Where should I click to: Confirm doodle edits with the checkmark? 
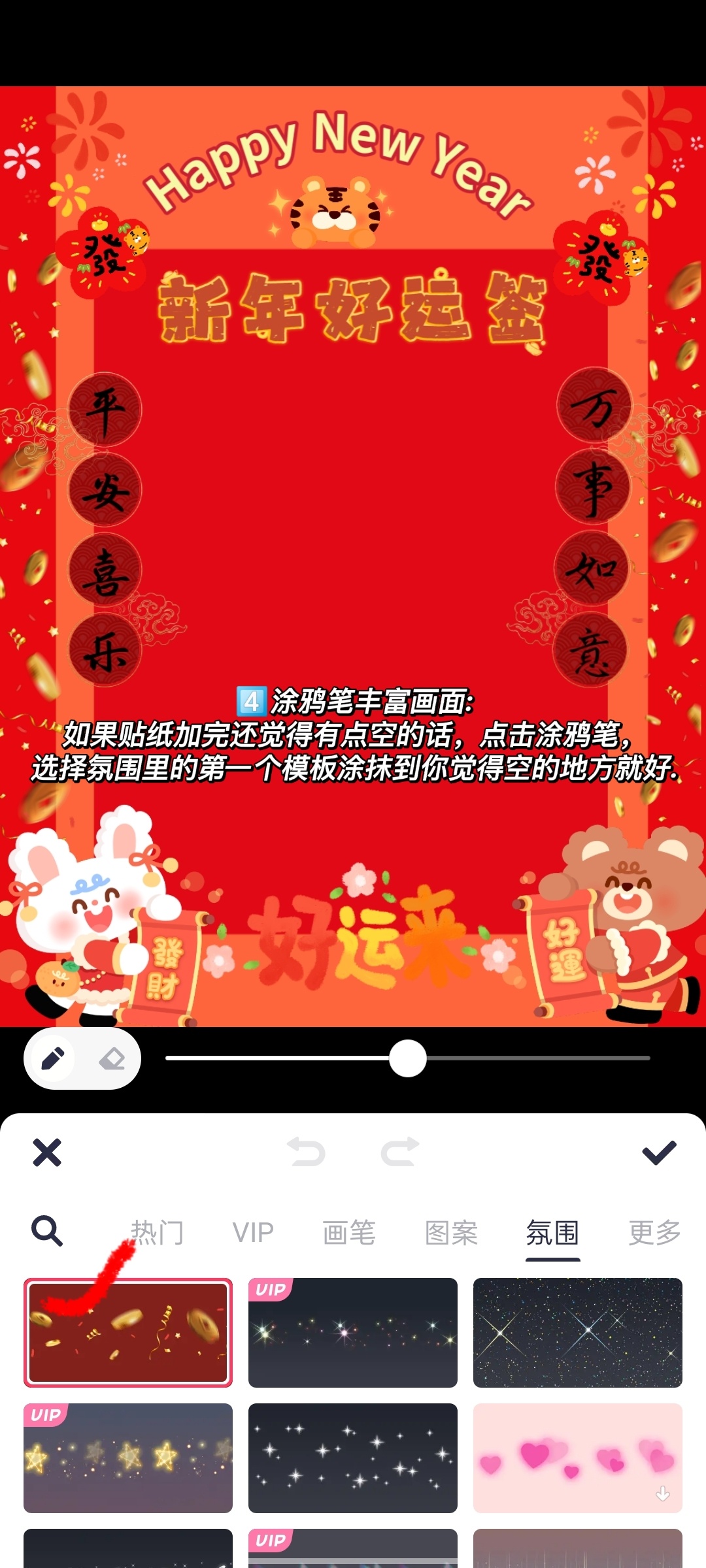[659, 1152]
